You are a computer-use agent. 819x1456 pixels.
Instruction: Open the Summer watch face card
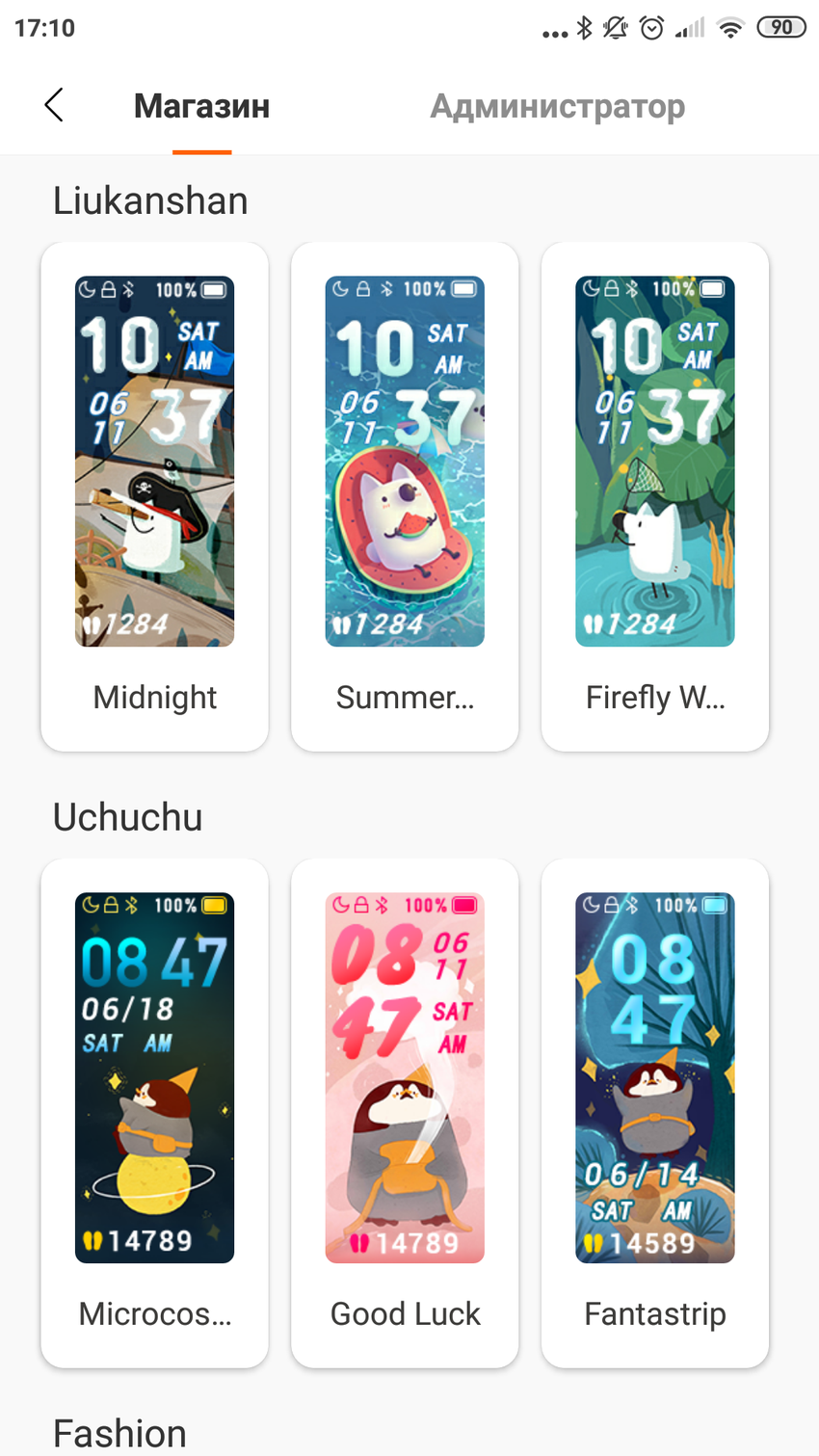(x=405, y=496)
